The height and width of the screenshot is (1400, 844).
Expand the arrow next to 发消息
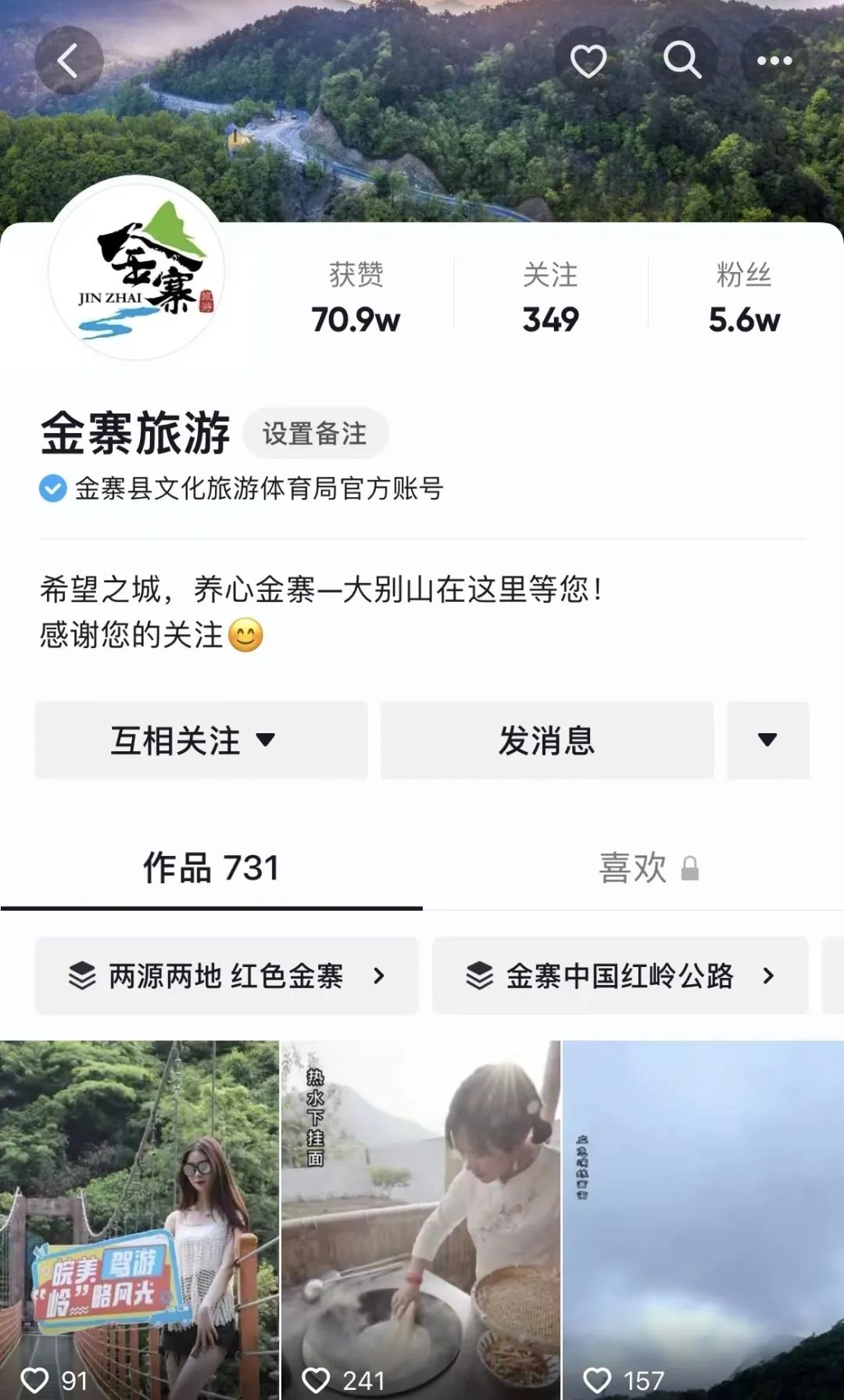[x=767, y=740]
